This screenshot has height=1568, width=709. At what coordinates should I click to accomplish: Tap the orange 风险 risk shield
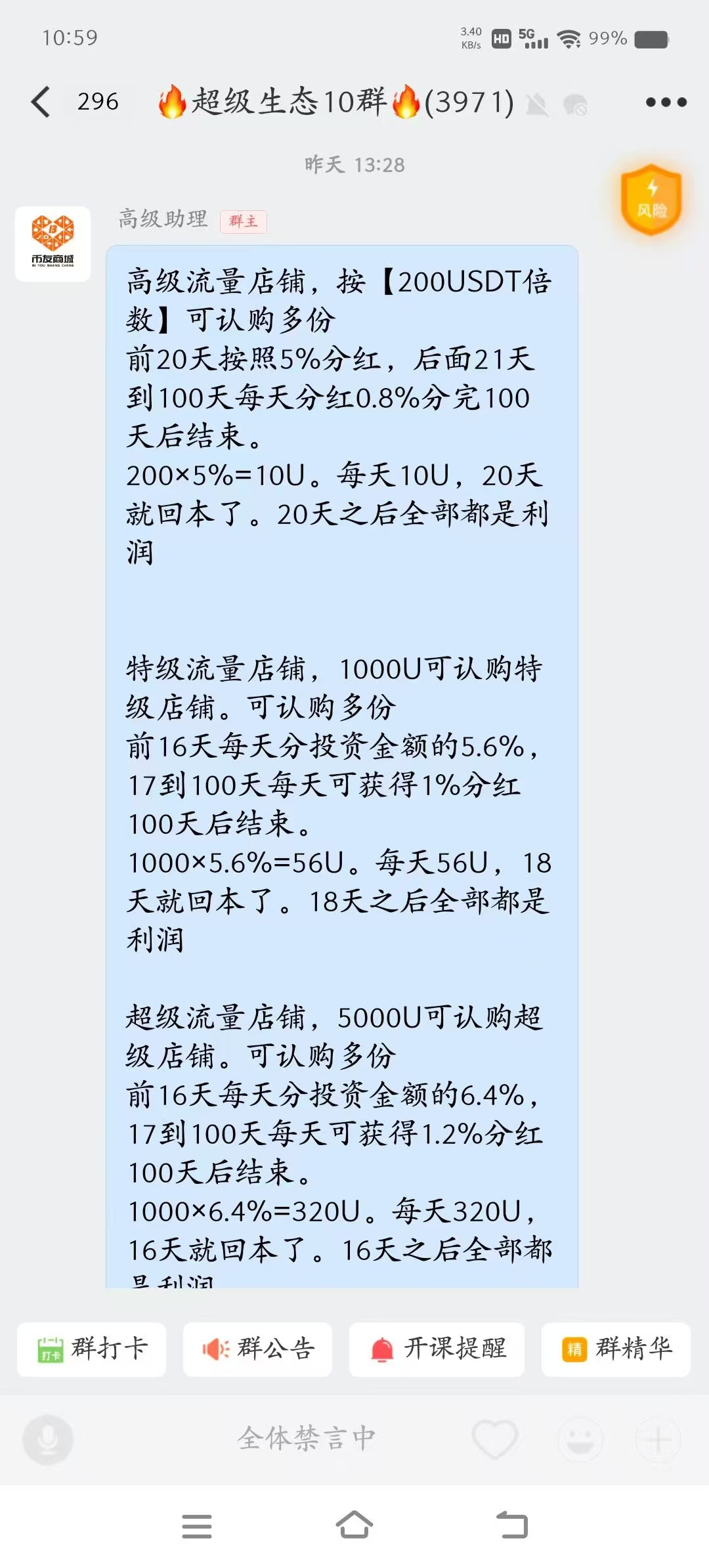coord(651,200)
